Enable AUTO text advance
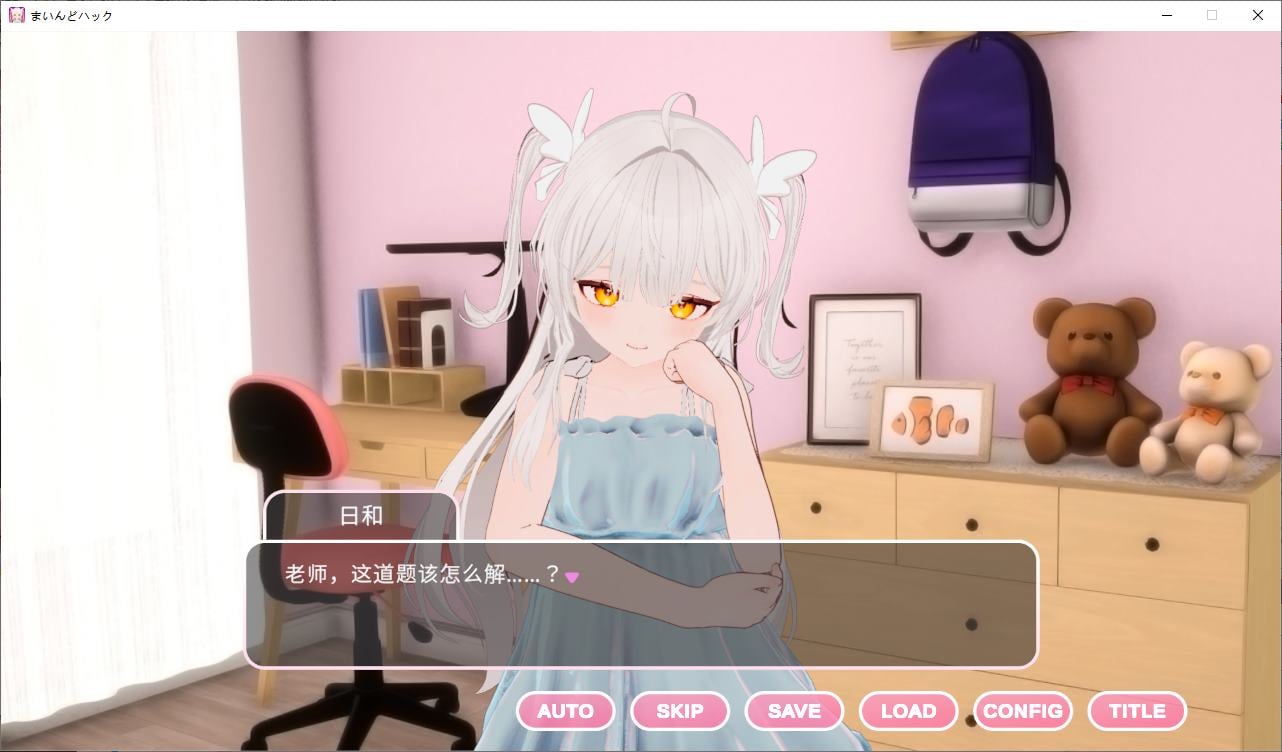The width and height of the screenshot is (1282, 752). pyautogui.click(x=565, y=711)
